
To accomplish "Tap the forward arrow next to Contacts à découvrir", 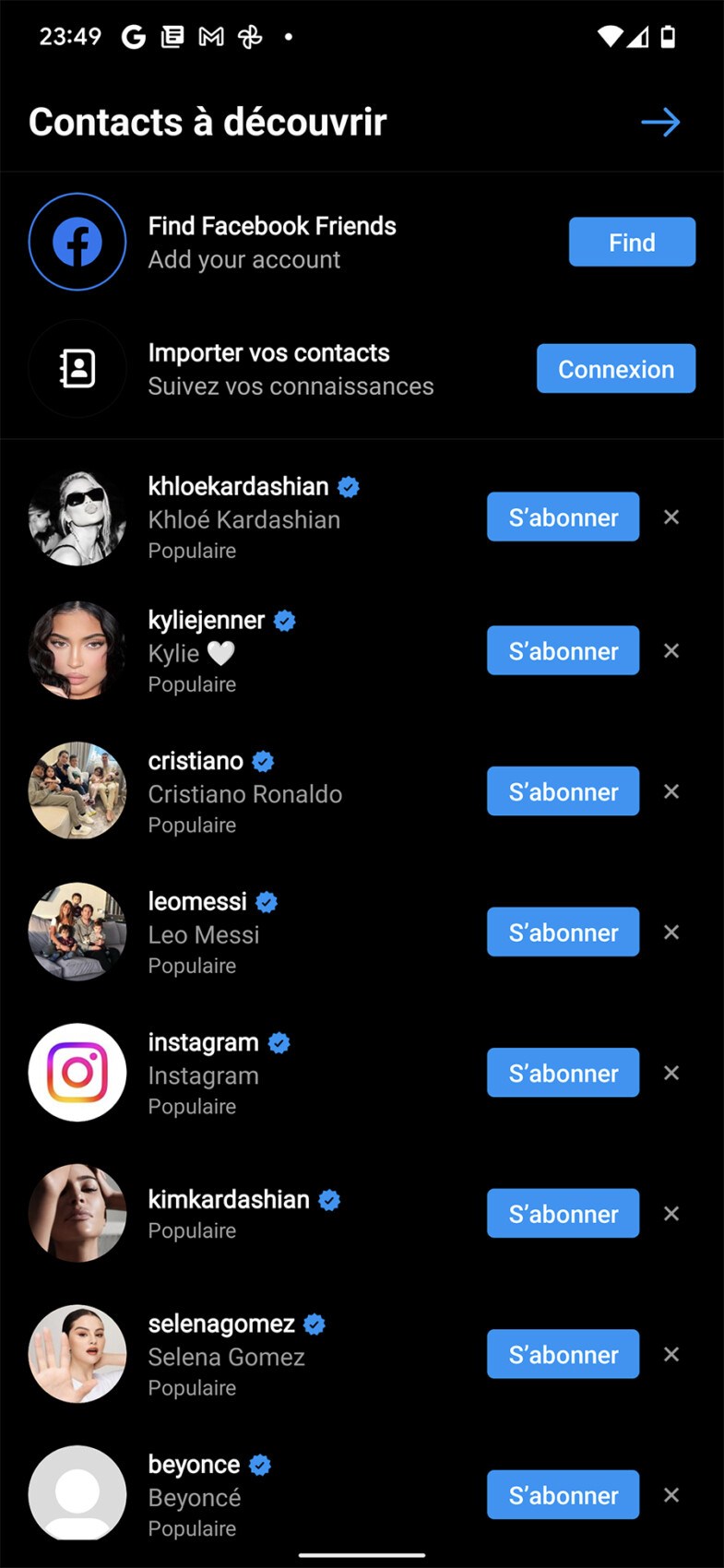I will pos(660,122).
